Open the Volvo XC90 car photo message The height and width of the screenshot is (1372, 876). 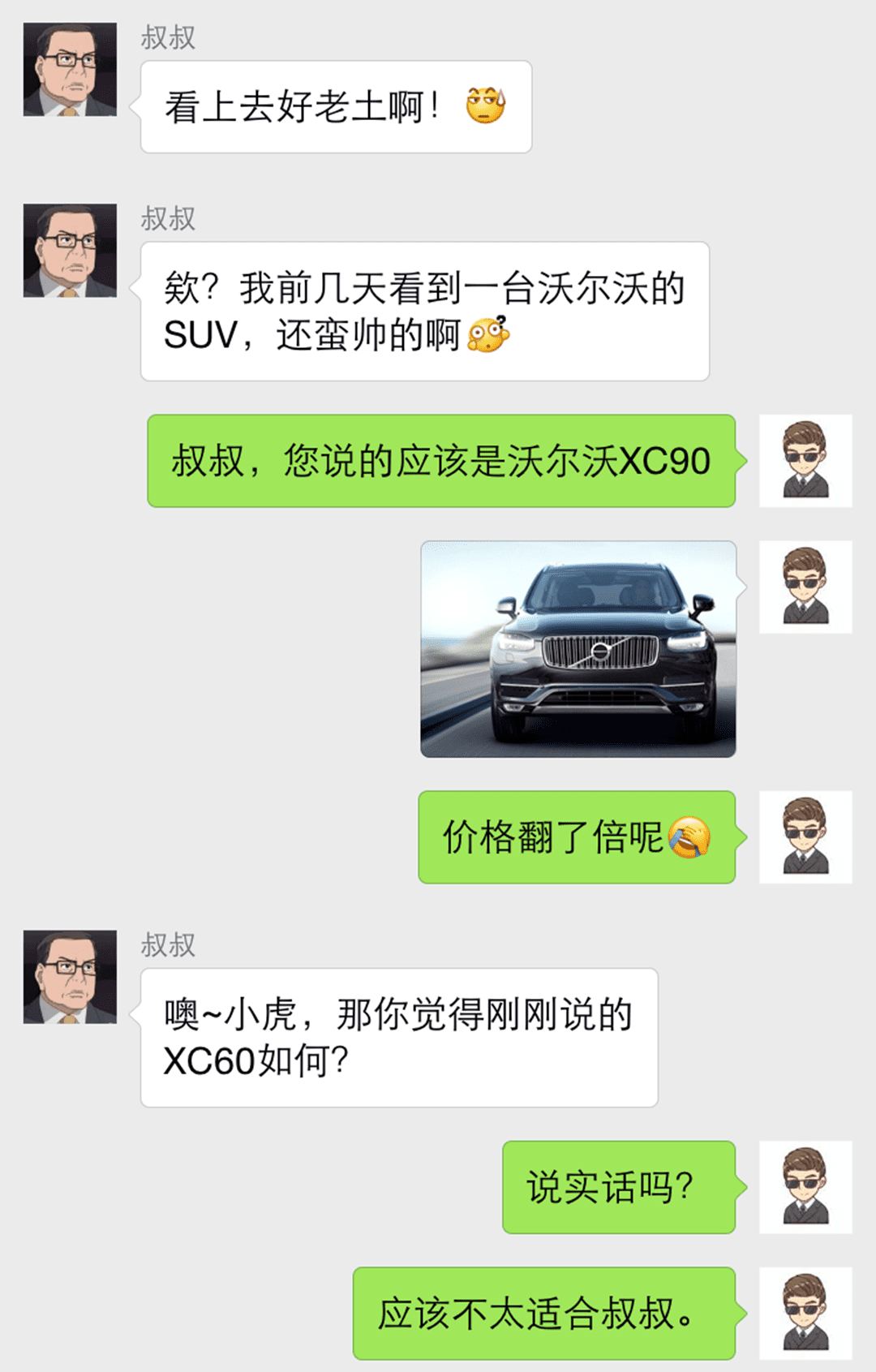tap(578, 649)
